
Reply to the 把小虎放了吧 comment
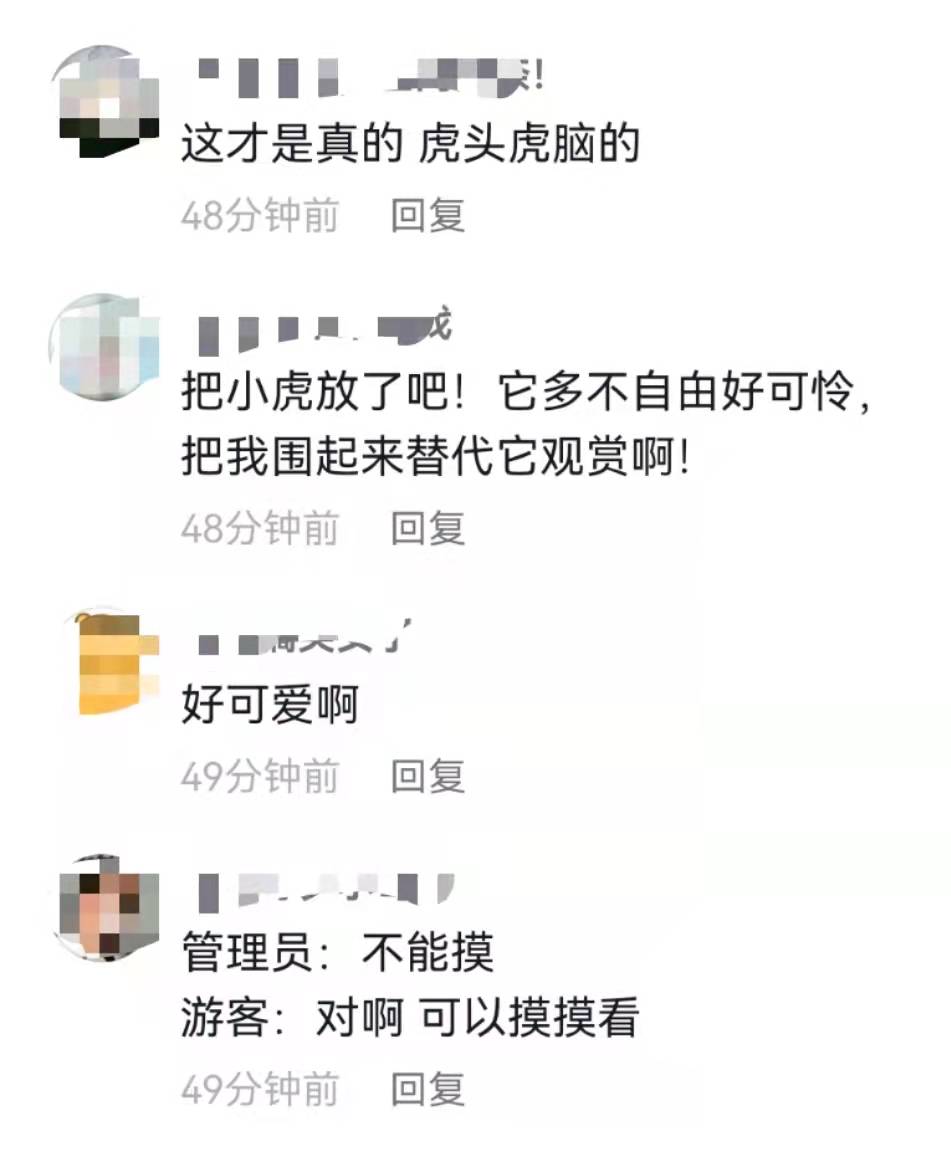427,528
